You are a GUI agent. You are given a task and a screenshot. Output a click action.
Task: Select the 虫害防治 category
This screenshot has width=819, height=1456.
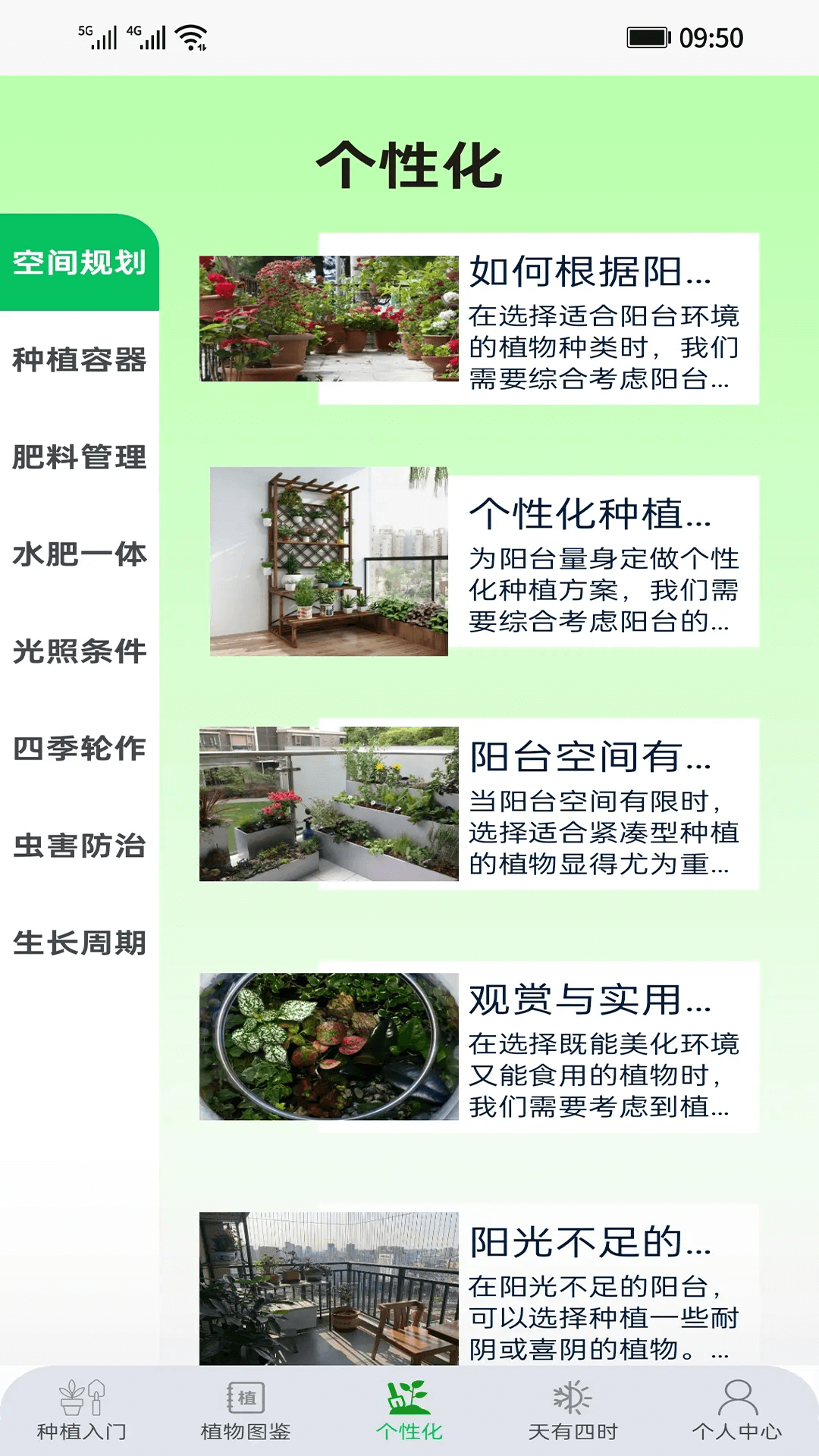point(80,845)
